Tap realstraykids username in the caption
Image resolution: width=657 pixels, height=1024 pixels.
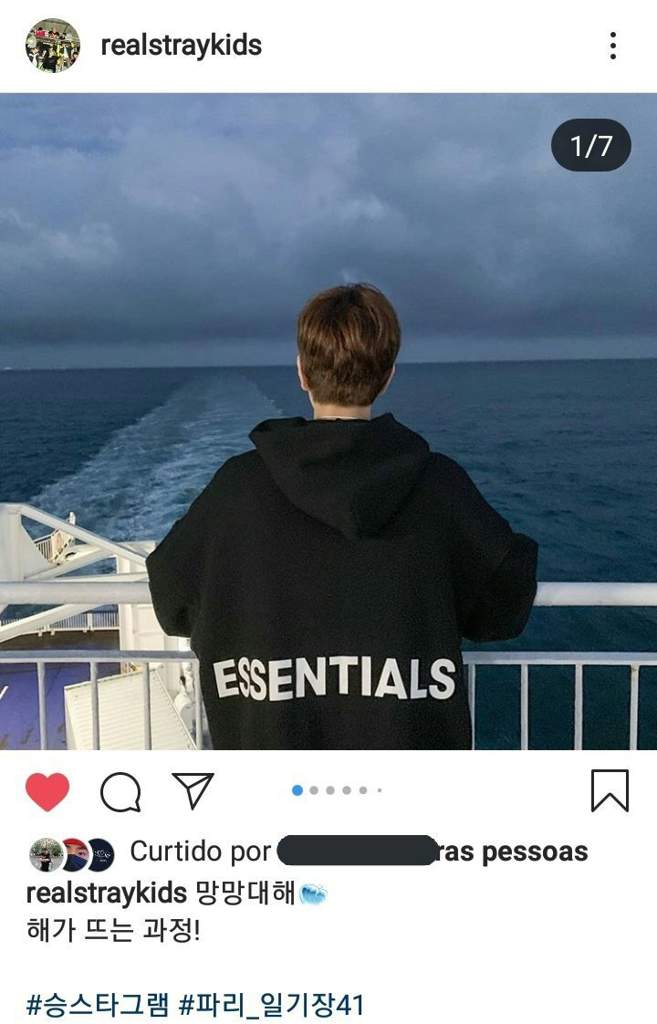point(106,892)
